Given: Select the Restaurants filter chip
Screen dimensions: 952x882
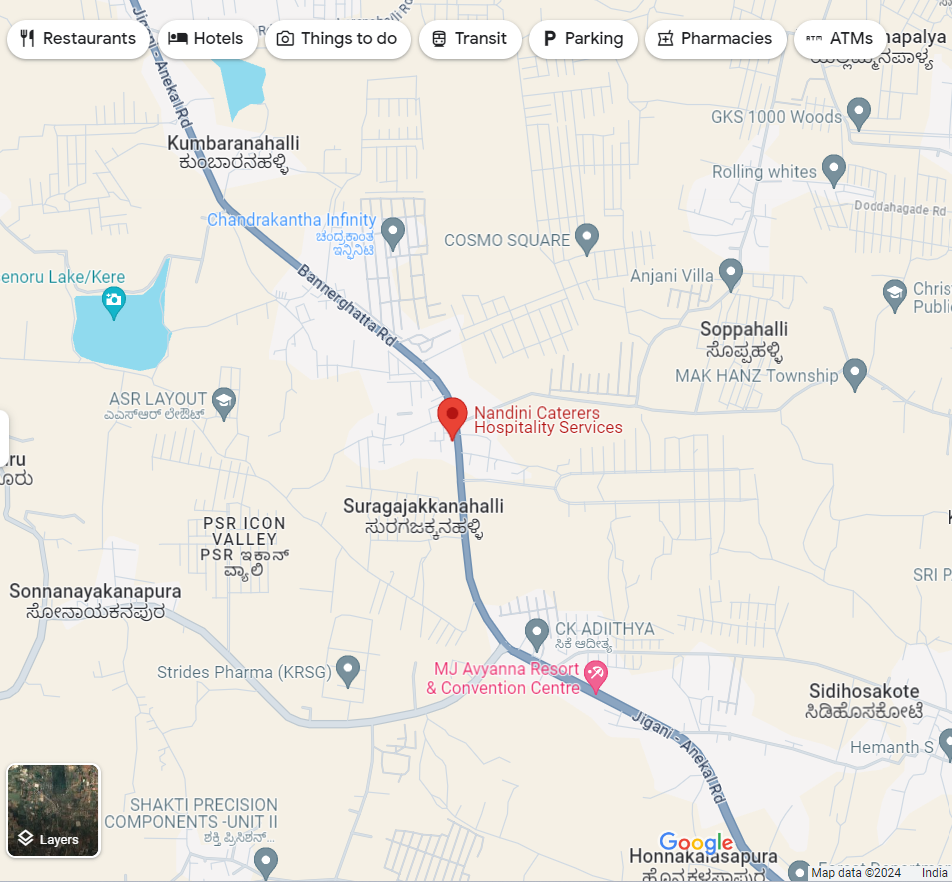Looking at the screenshot, I should coord(78,39).
